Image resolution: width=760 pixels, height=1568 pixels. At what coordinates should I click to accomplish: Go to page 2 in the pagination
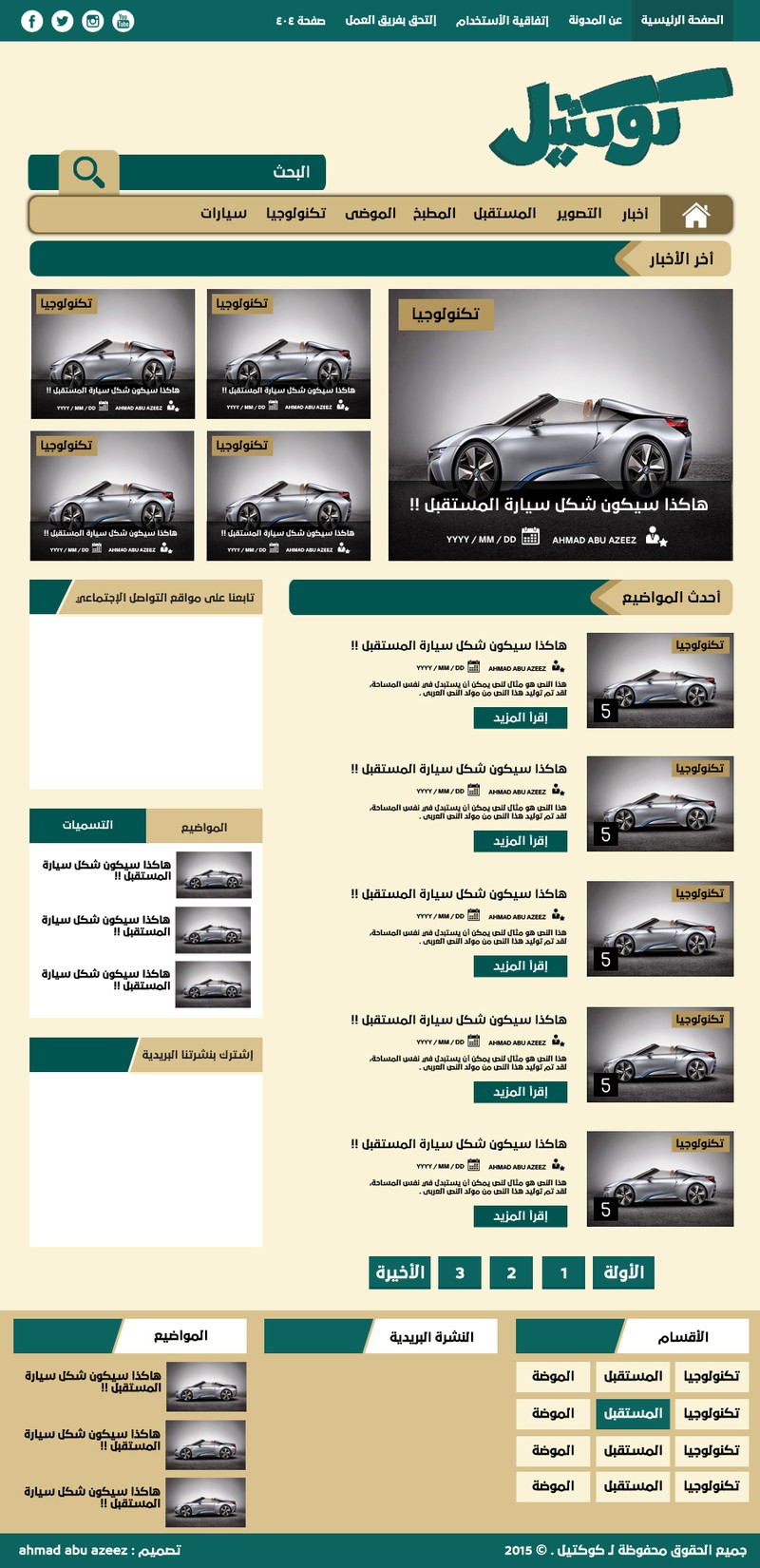click(511, 1272)
